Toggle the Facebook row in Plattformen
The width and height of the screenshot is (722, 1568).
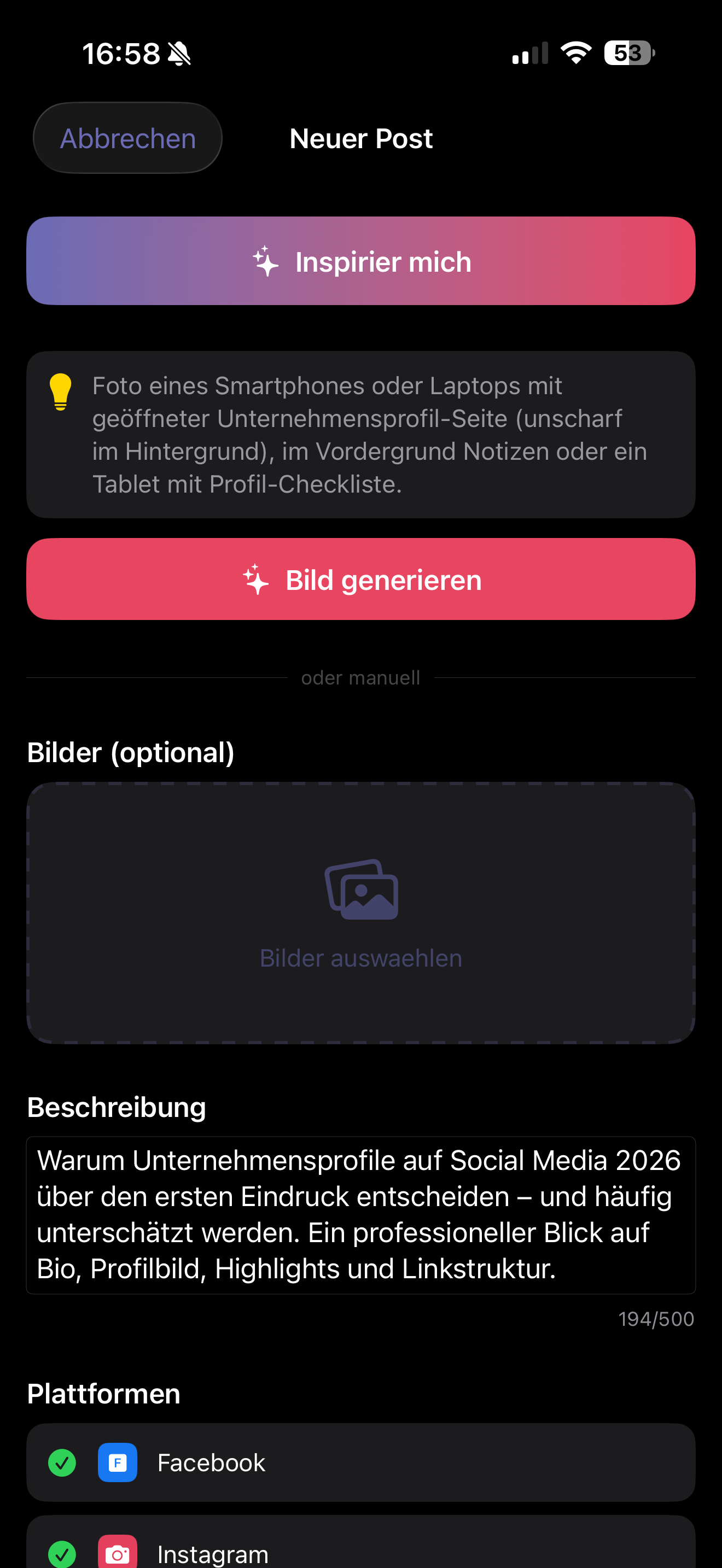click(361, 1462)
